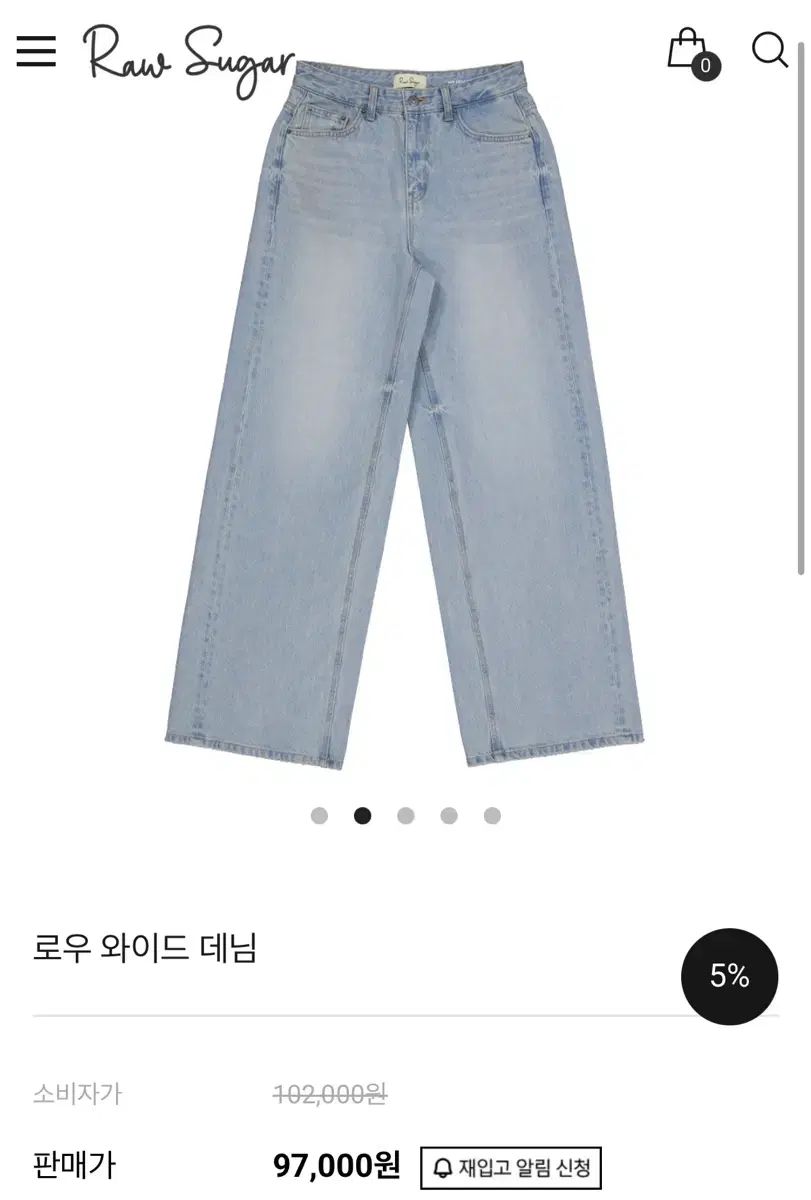Jump to the fourth product image dot

[x=449, y=816]
